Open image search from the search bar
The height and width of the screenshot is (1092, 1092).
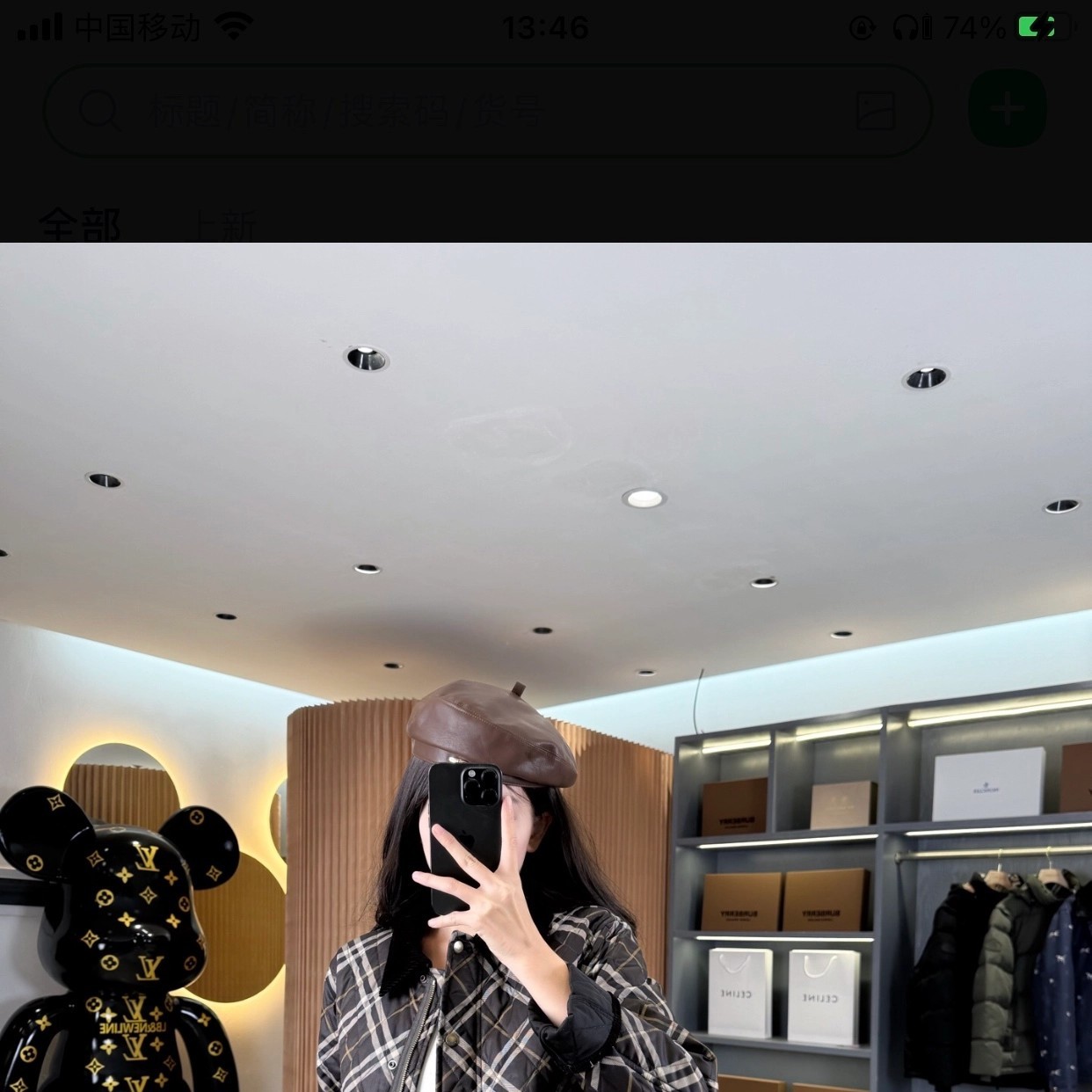pyautogui.click(x=875, y=111)
